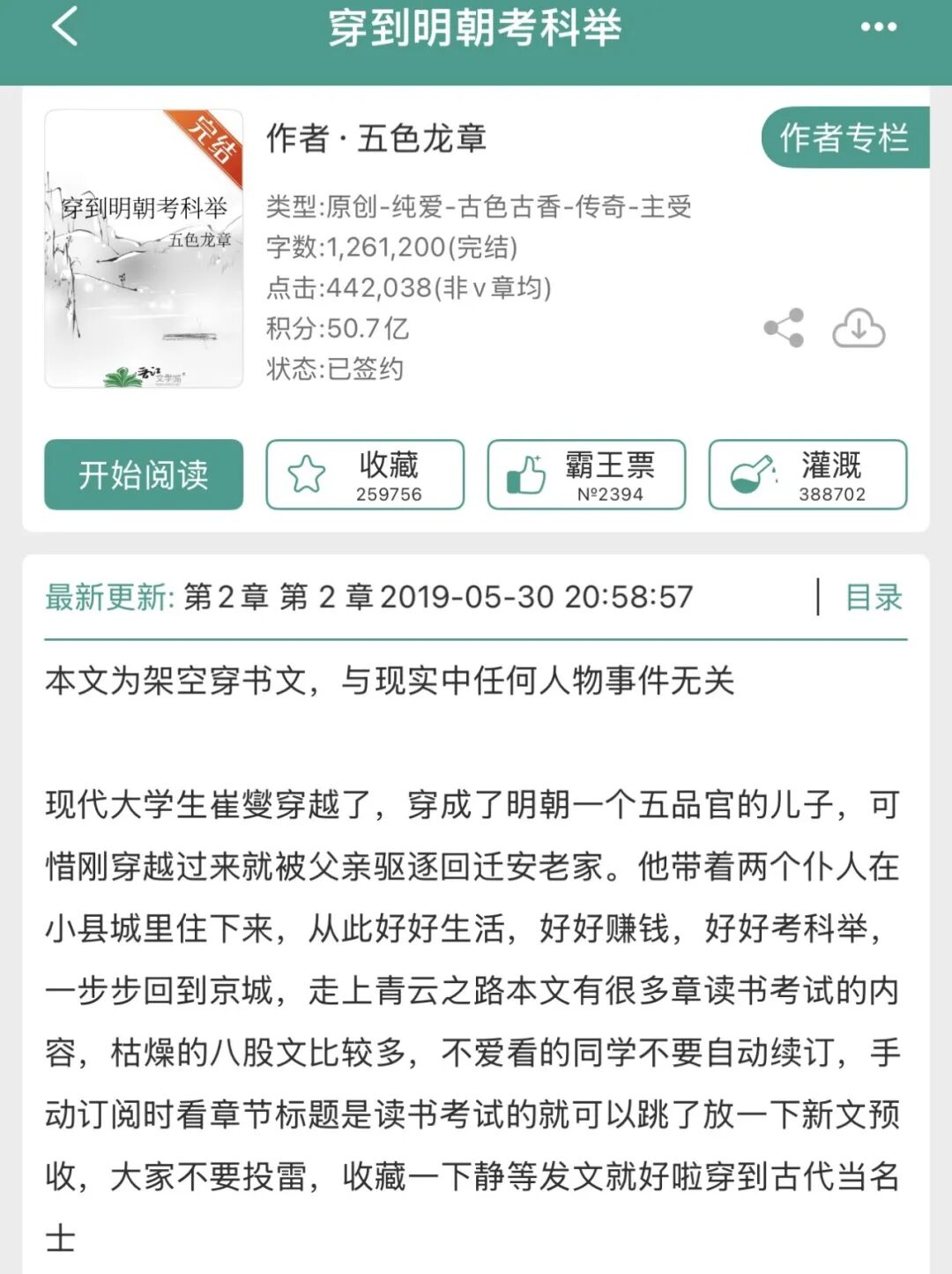Tap 开始阅读 to start reading
952x1274 pixels.
click(x=144, y=474)
